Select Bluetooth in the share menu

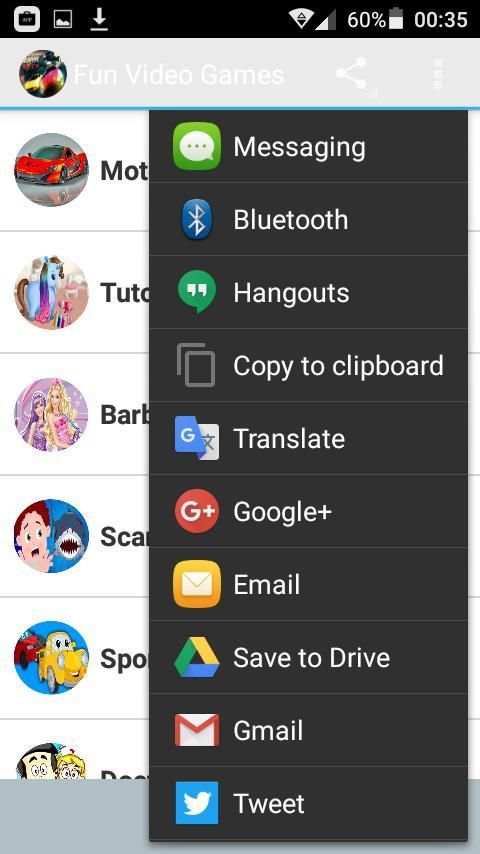click(308, 219)
